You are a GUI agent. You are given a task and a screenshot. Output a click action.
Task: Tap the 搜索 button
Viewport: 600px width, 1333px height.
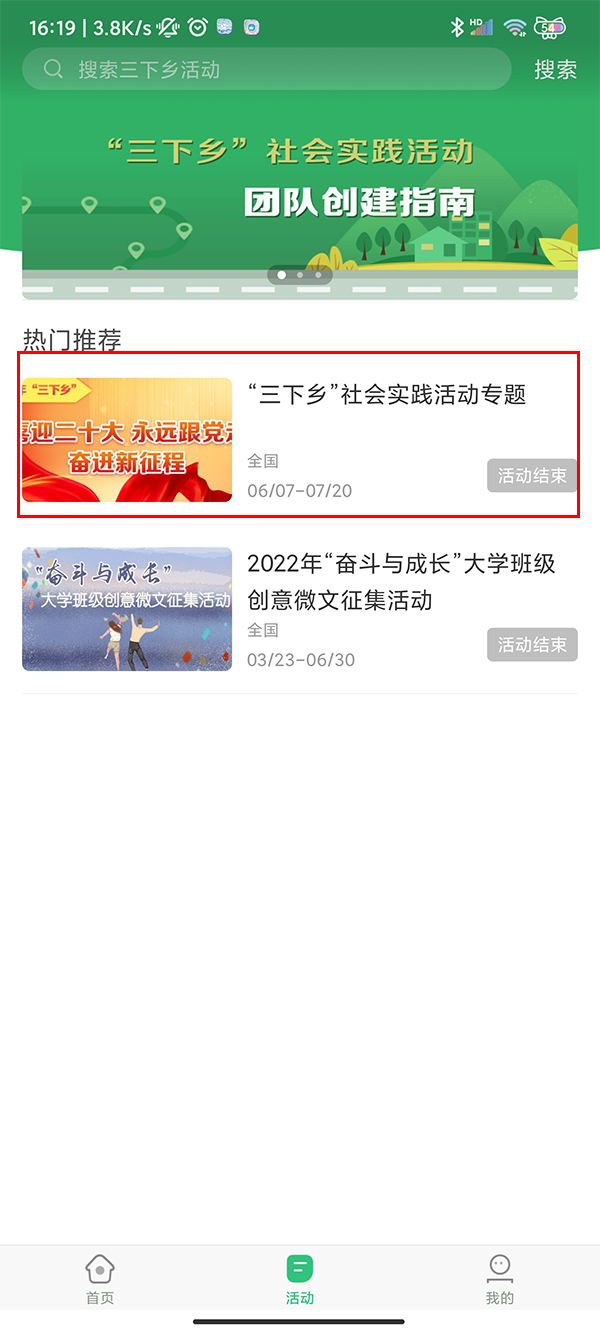pyautogui.click(x=555, y=70)
